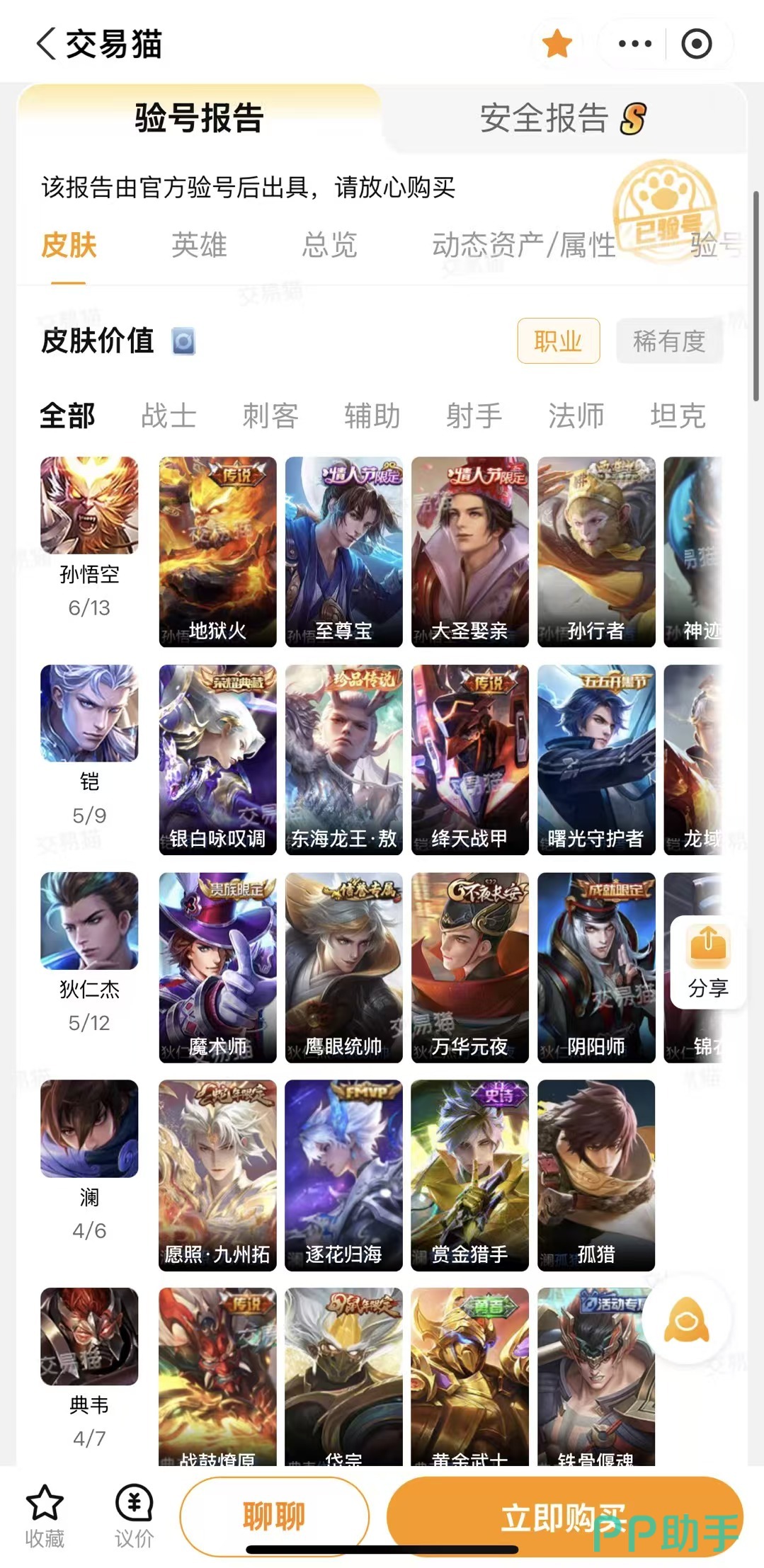Image resolution: width=764 pixels, height=1568 pixels.
Task: Sort skins by 稀有度
Action: [669, 341]
